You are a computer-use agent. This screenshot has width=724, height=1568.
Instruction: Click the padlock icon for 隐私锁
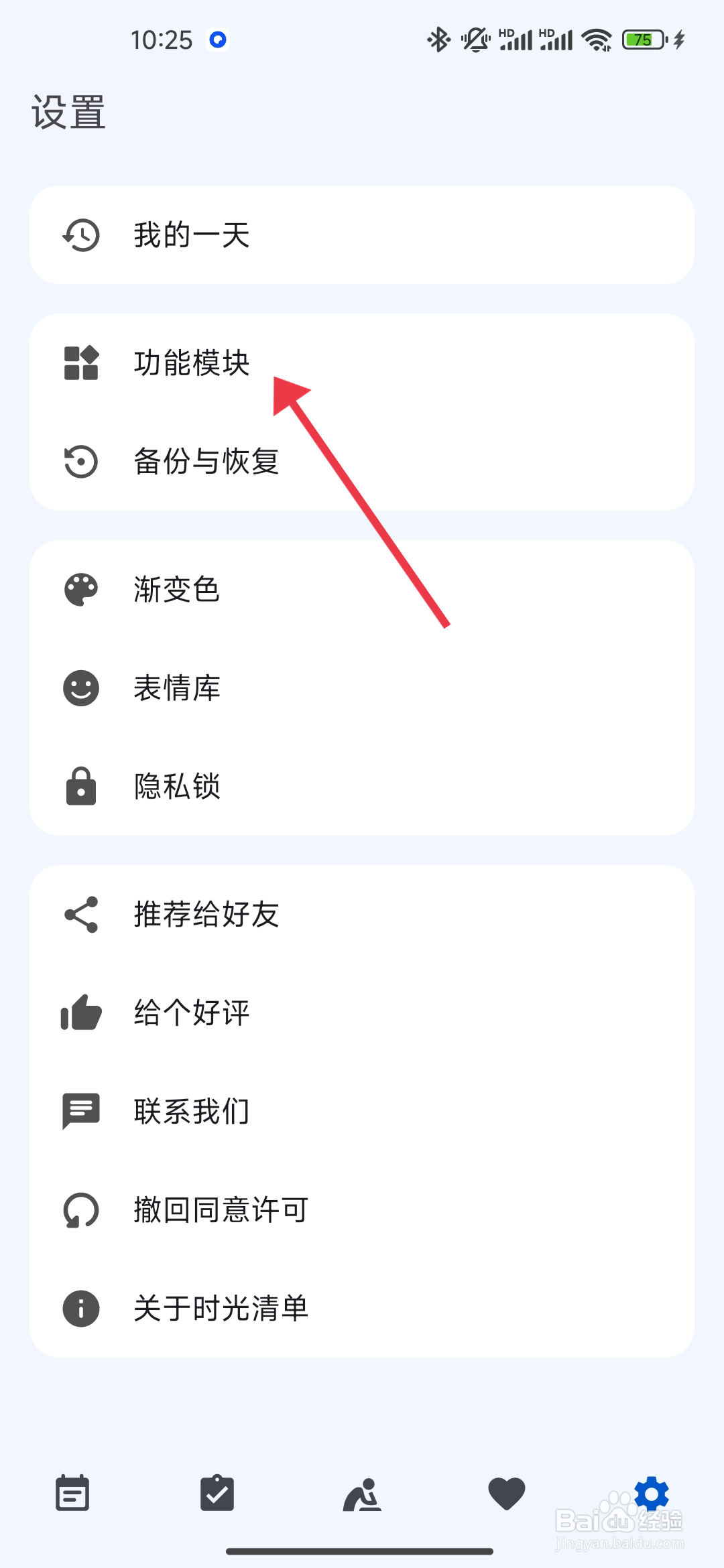click(x=80, y=787)
